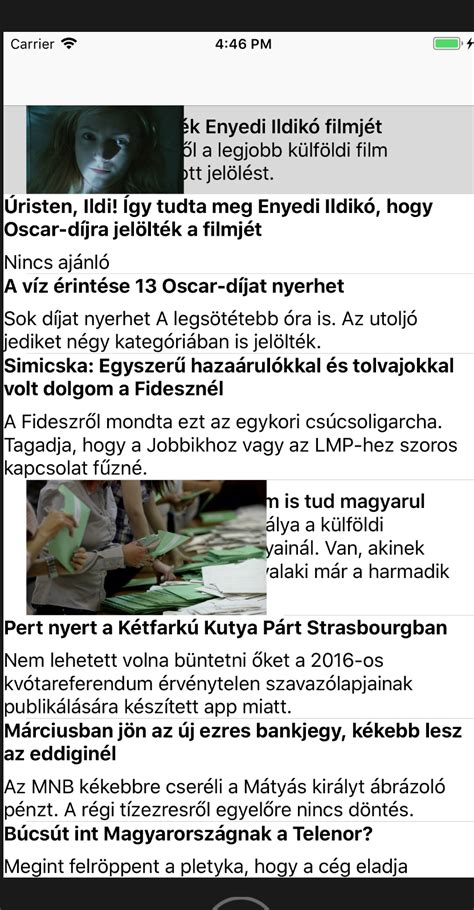Open the article with ballot counting photo
474x910 pixels.
click(238, 548)
